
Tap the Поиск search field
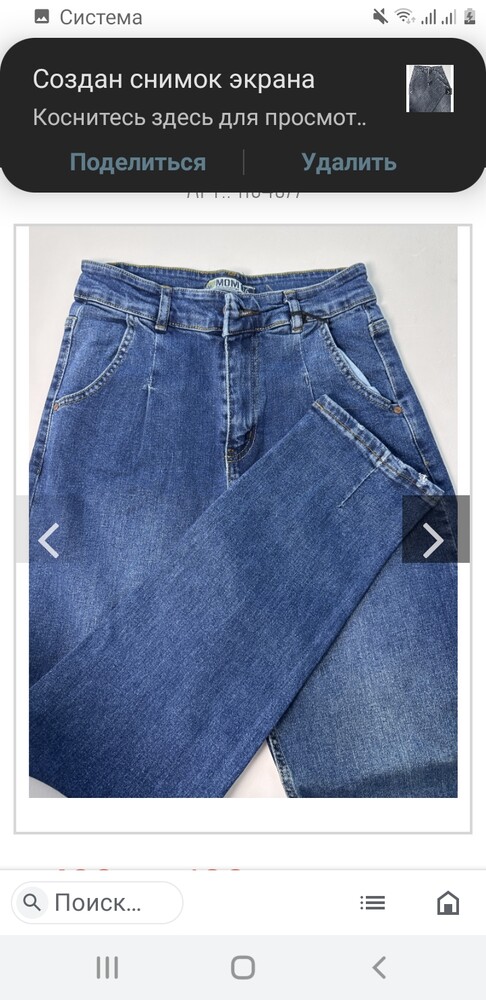coord(98,902)
